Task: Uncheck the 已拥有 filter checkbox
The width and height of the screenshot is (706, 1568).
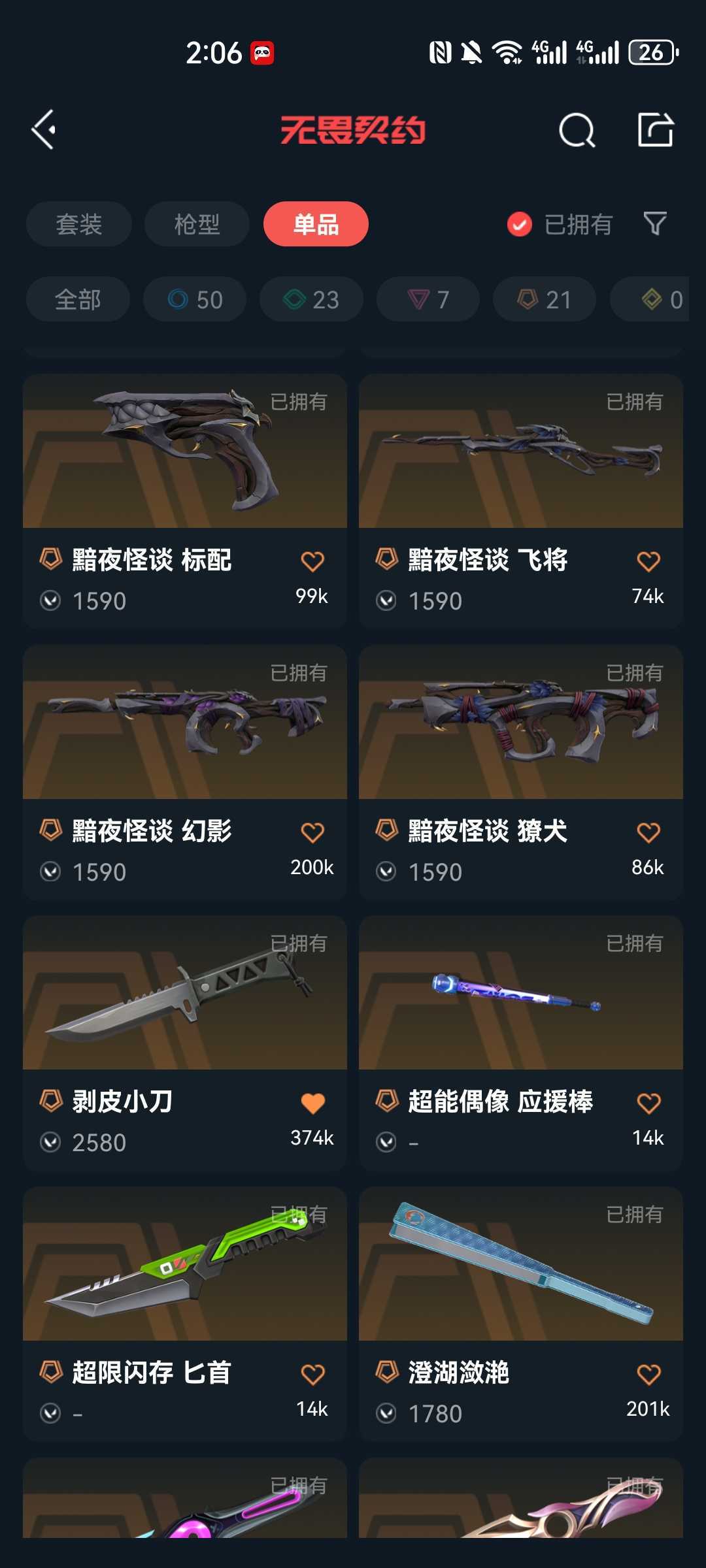Action: click(x=520, y=224)
